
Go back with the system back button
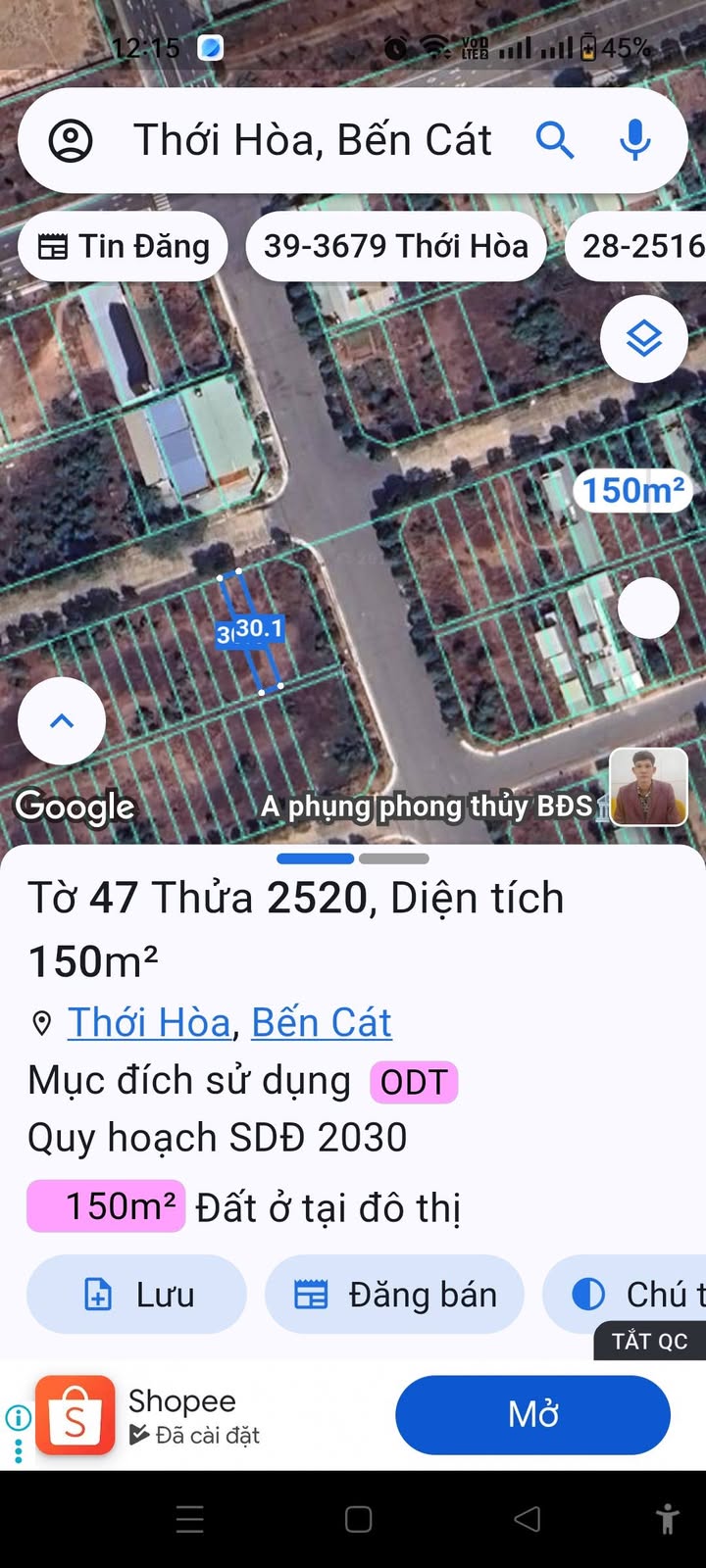point(528,1519)
